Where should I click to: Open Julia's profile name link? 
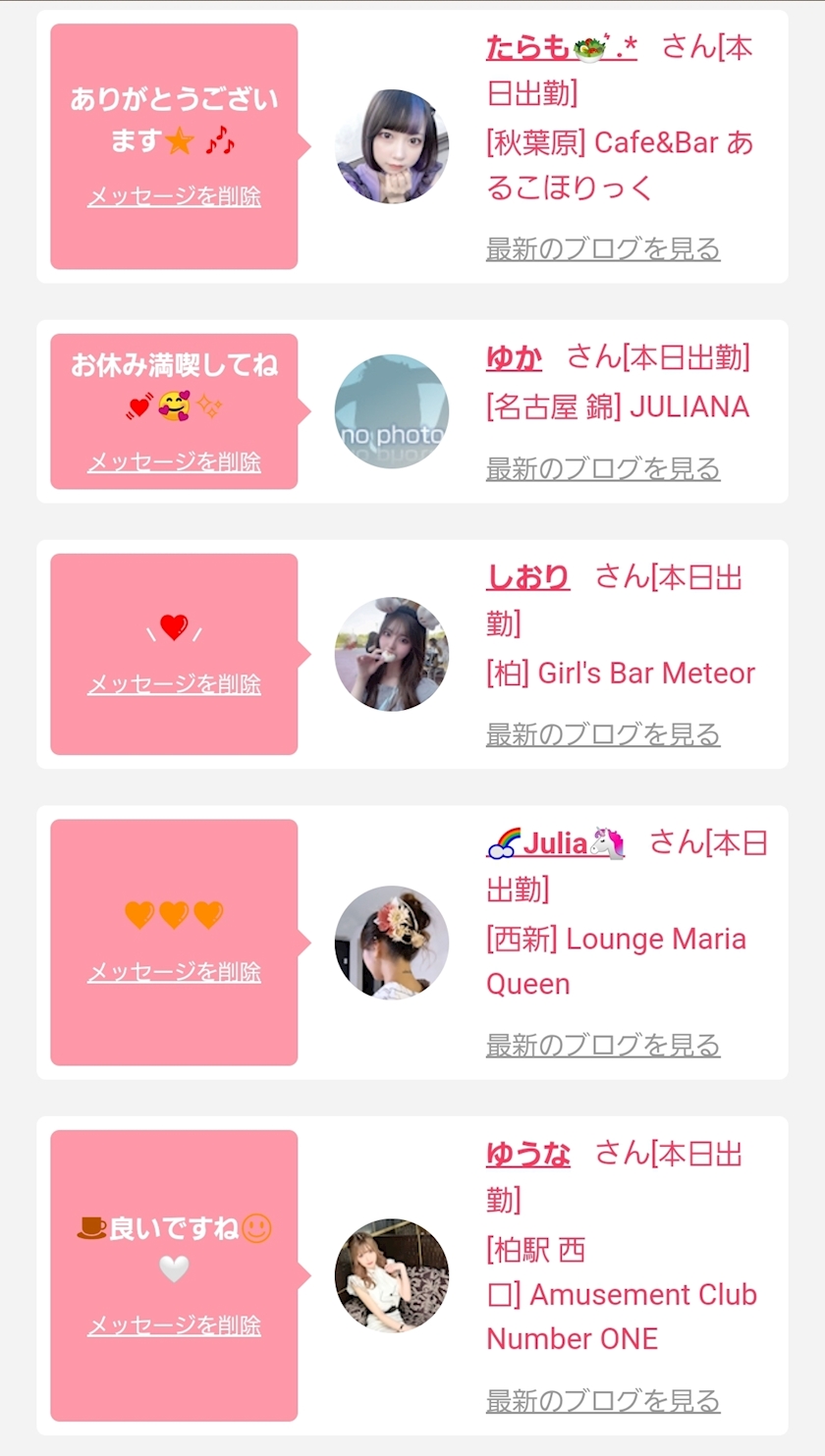556,842
